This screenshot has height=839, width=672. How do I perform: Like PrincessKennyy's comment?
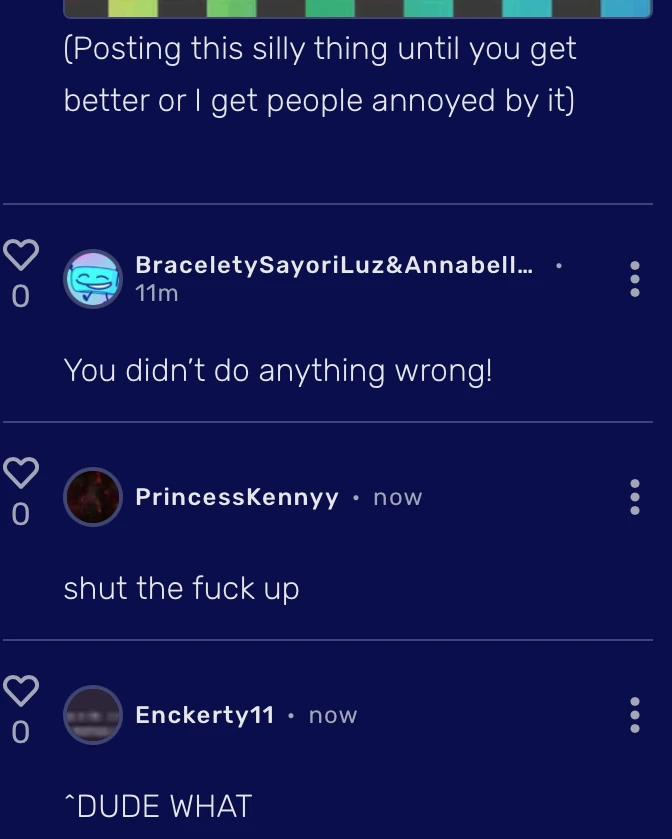click(21, 472)
